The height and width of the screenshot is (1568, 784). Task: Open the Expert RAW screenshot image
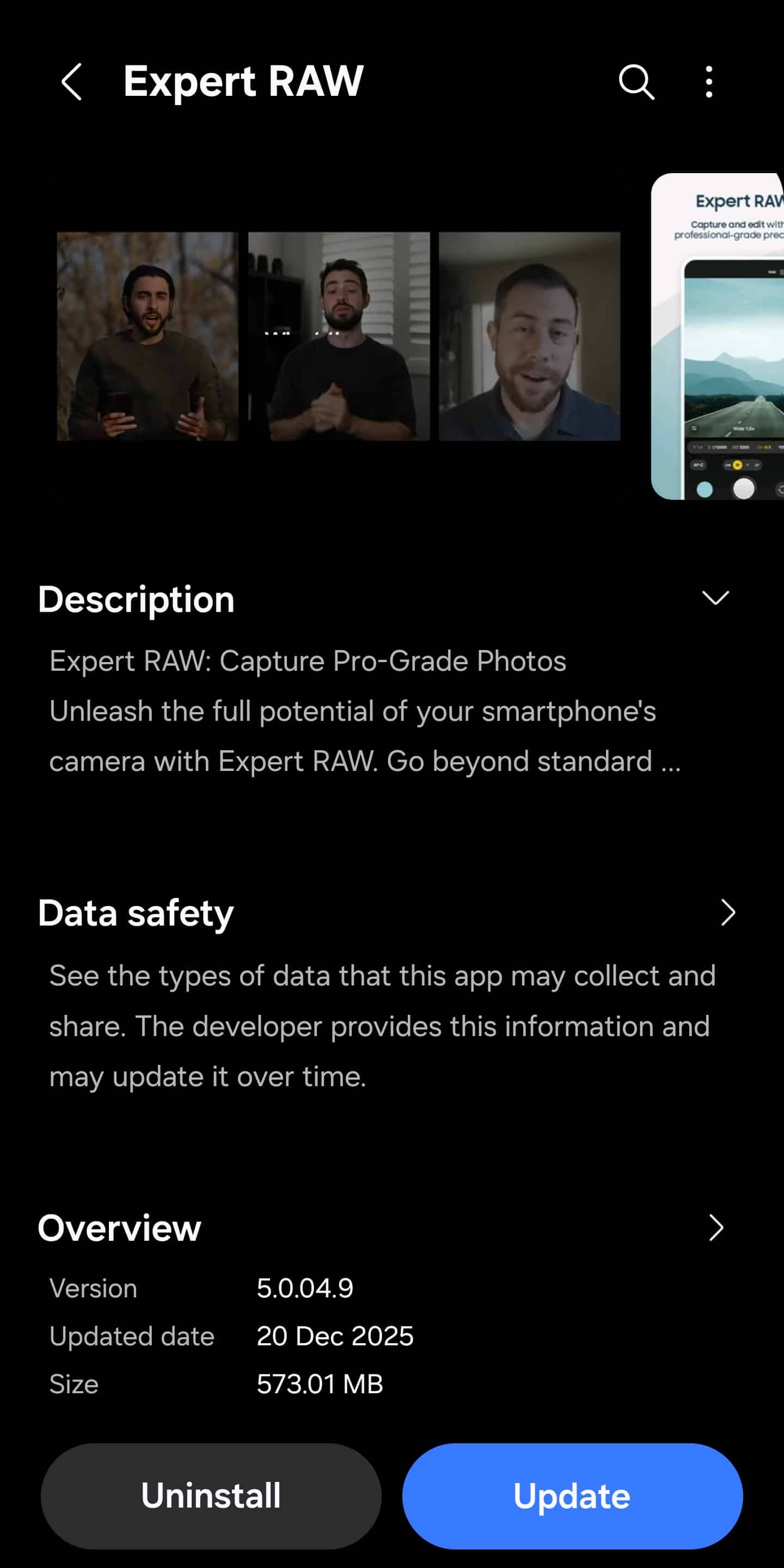pyautogui.click(x=718, y=336)
